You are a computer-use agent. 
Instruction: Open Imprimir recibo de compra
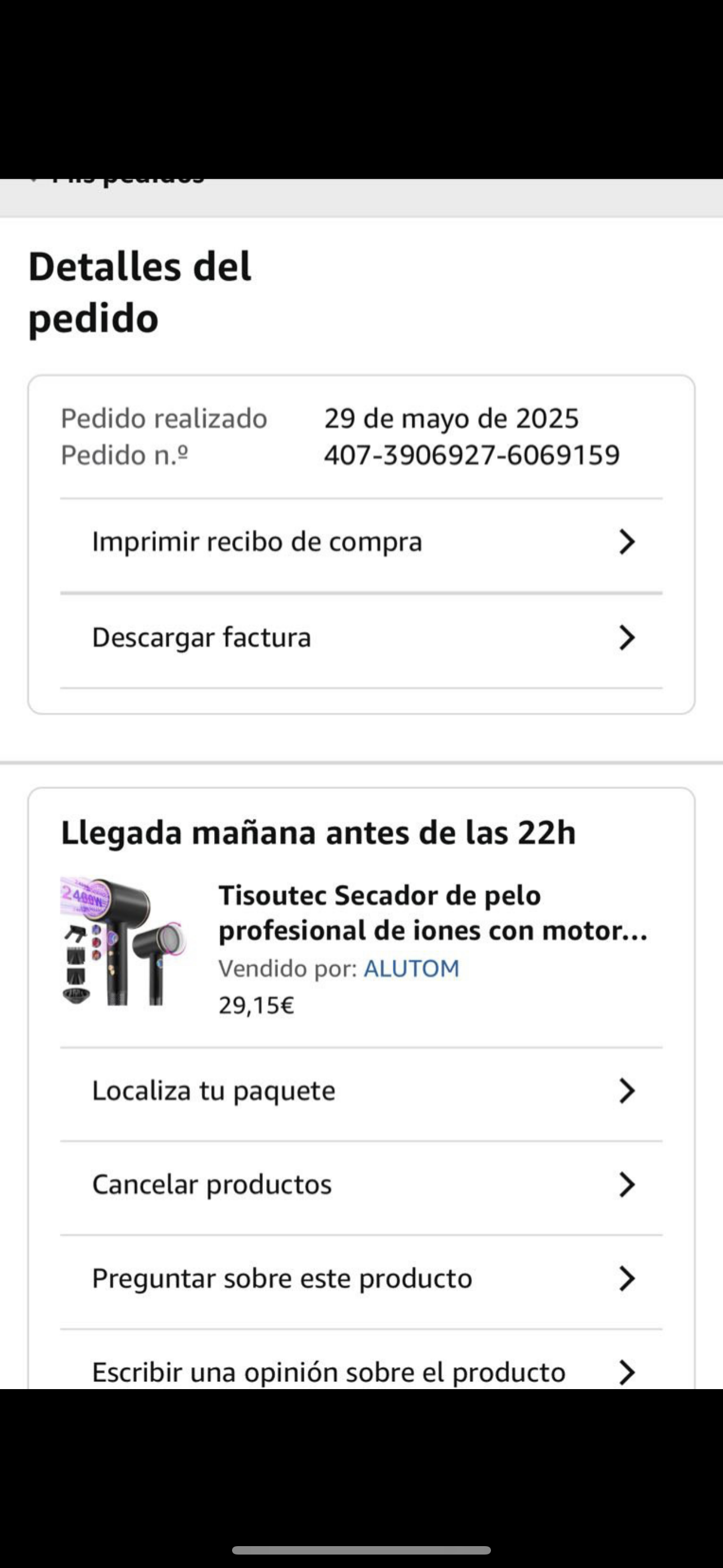tap(361, 542)
